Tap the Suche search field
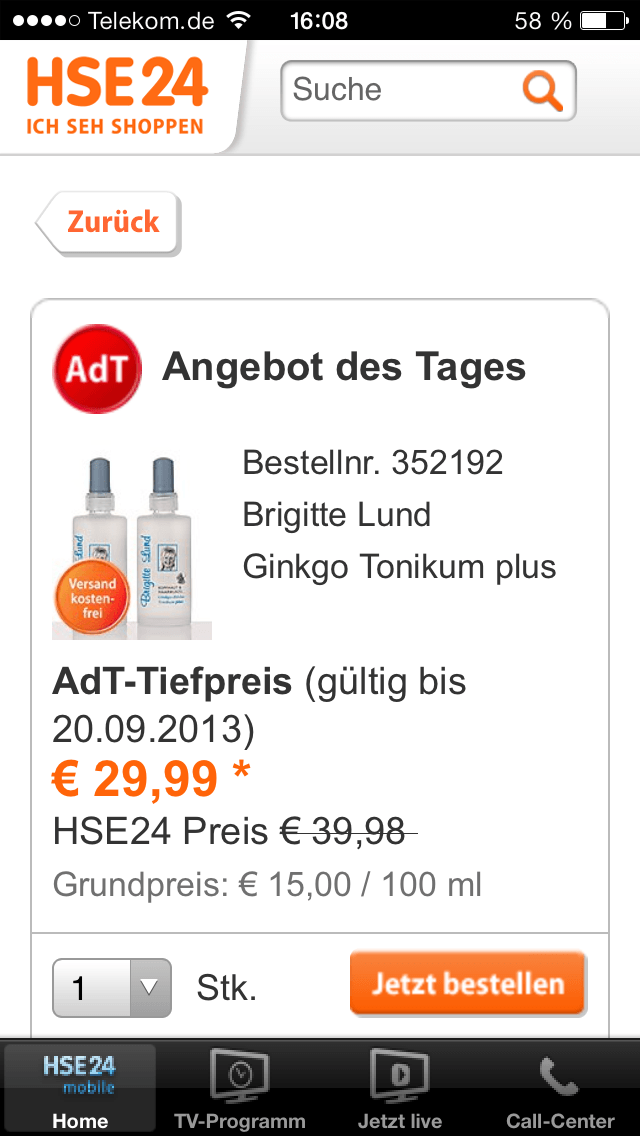The width and height of the screenshot is (640, 1136). (x=428, y=91)
